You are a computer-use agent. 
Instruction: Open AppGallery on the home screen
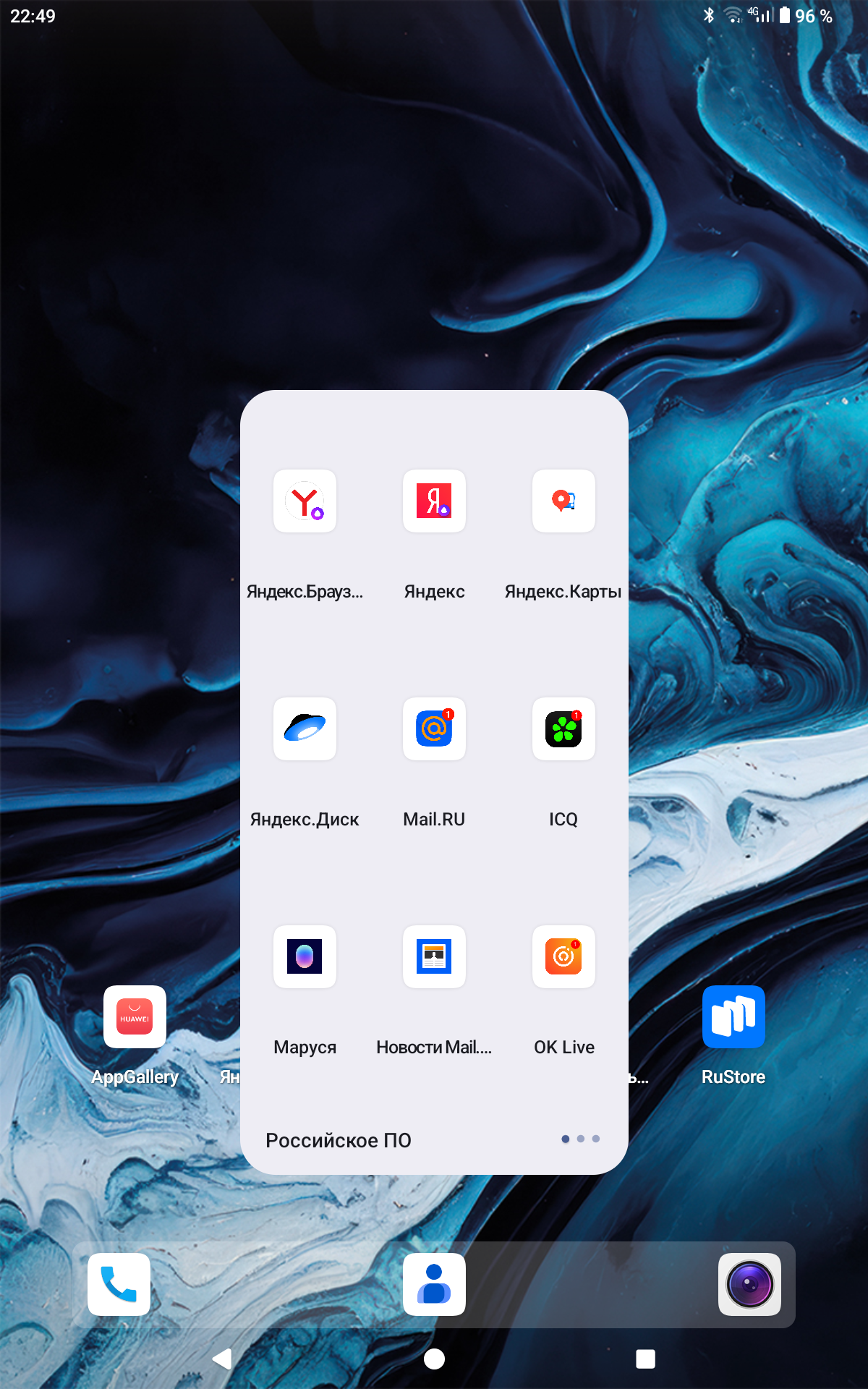tap(135, 1017)
